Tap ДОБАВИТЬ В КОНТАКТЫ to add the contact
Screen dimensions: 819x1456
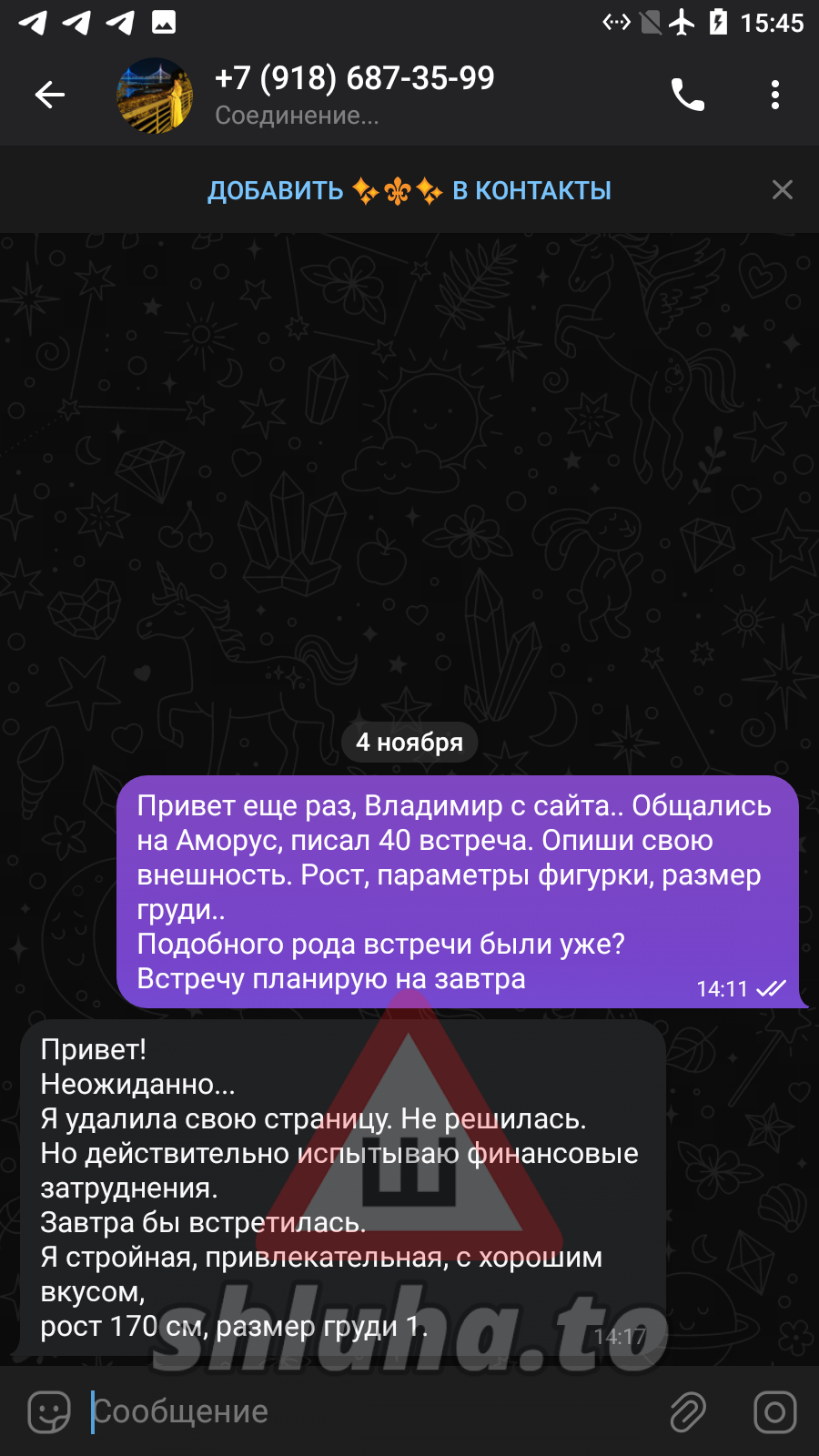pos(409,190)
